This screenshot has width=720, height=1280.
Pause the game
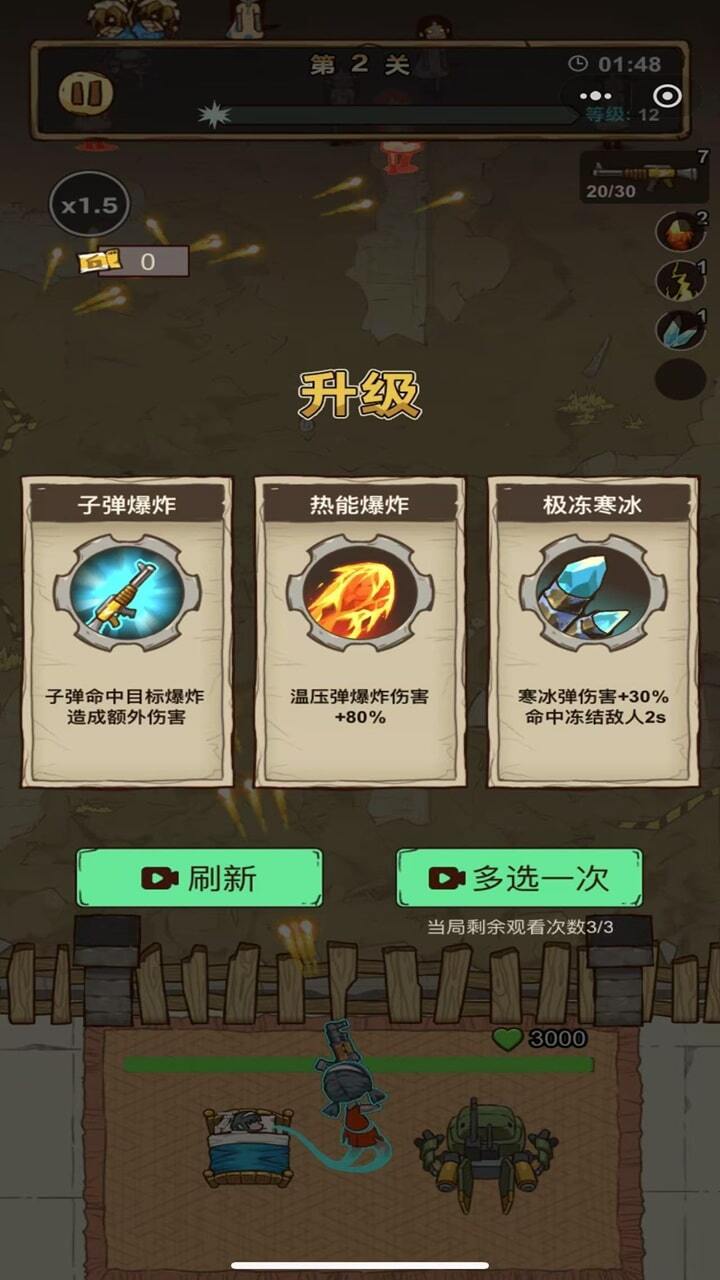pyautogui.click(x=85, y=93)
